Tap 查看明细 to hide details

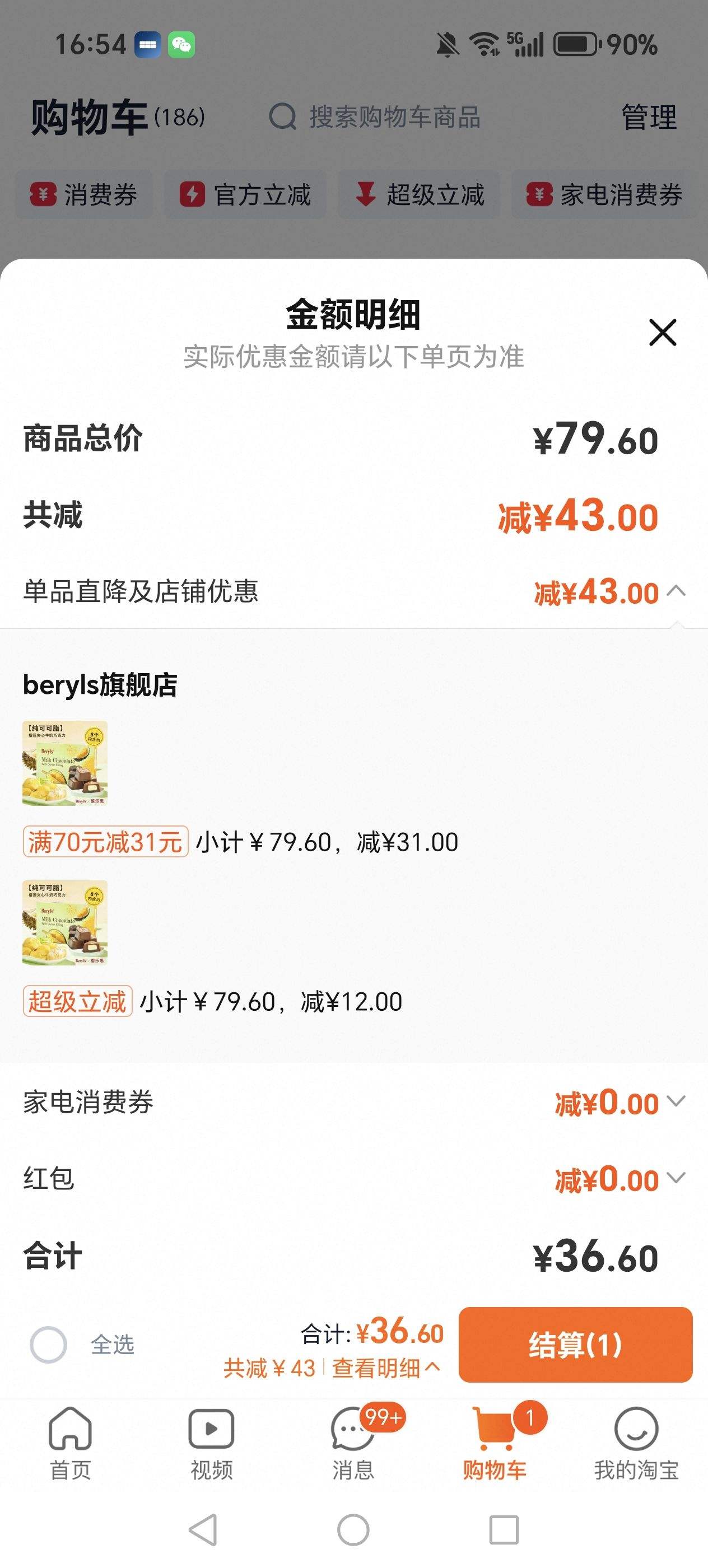(385, 1368)
